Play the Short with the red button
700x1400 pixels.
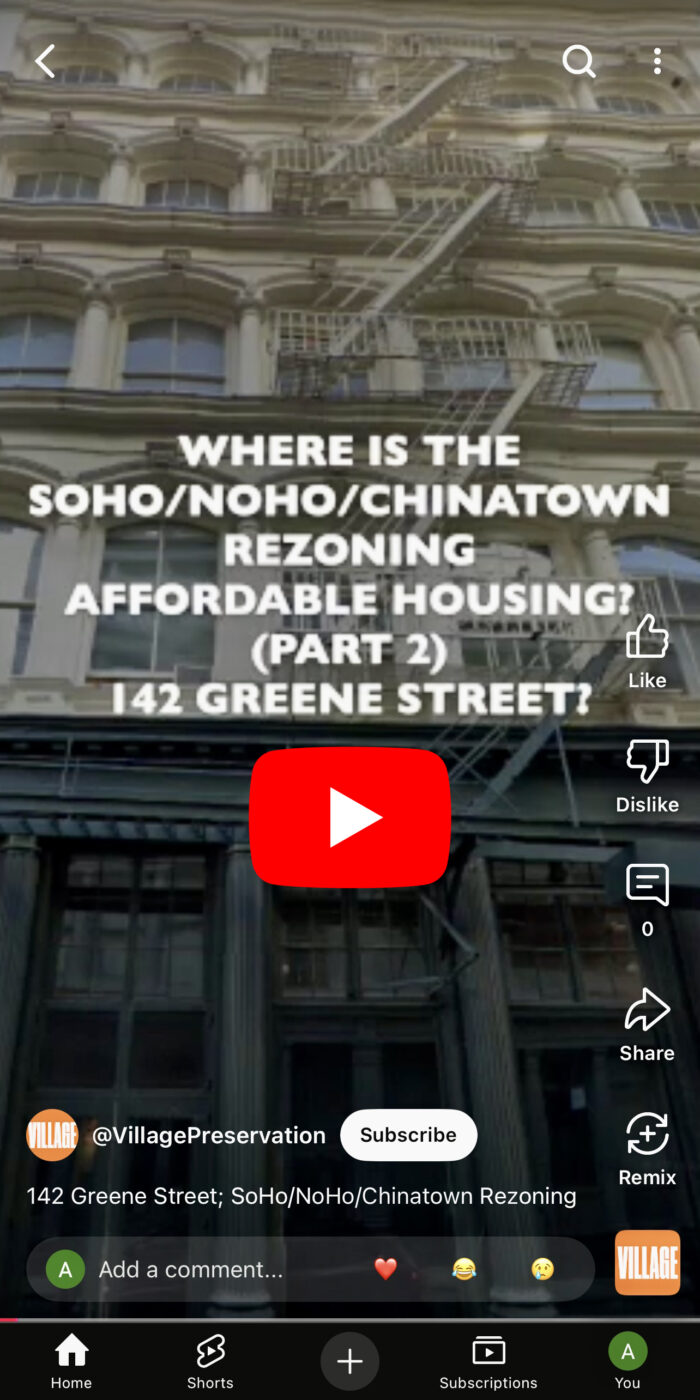(x=350, y=817)
